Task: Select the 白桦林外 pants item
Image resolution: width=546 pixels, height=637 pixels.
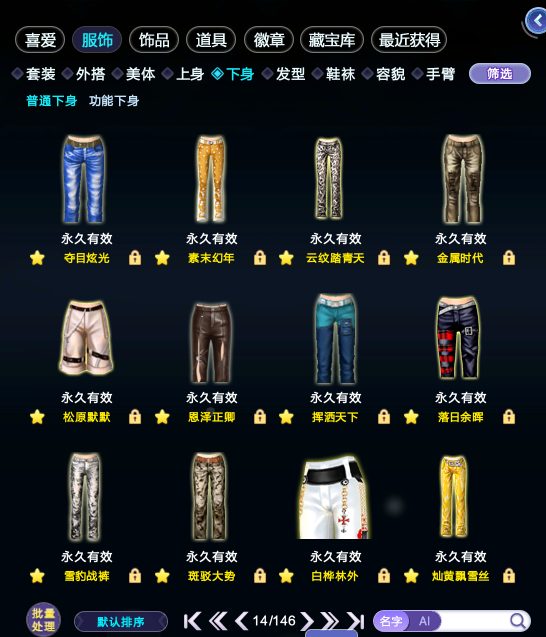Action: tap(335, 497)
